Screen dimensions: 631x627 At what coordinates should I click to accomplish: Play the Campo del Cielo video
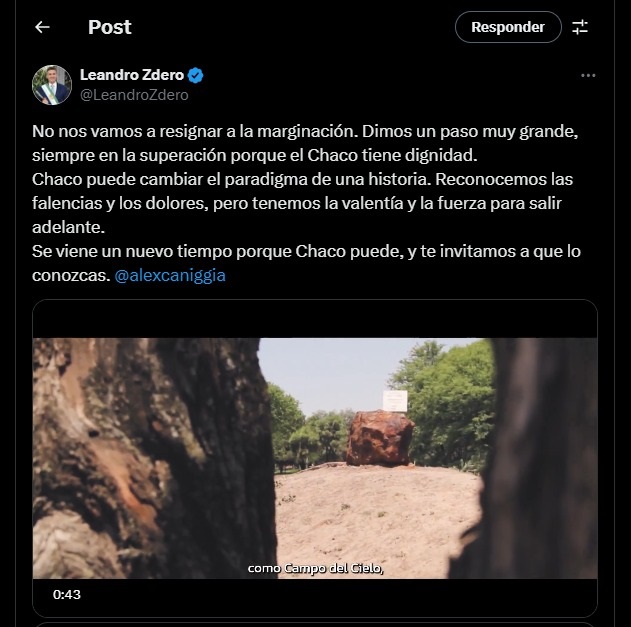point(315,457)
